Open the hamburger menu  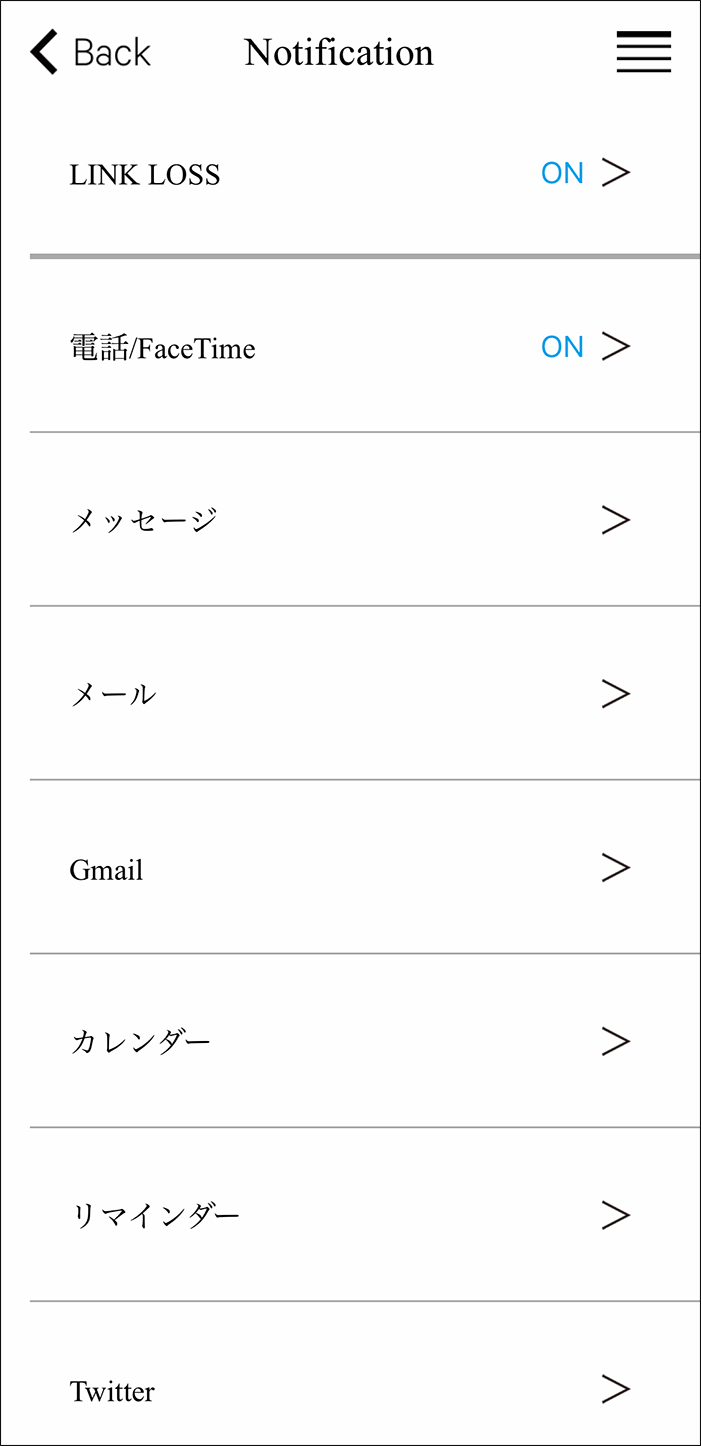[643, 52]
